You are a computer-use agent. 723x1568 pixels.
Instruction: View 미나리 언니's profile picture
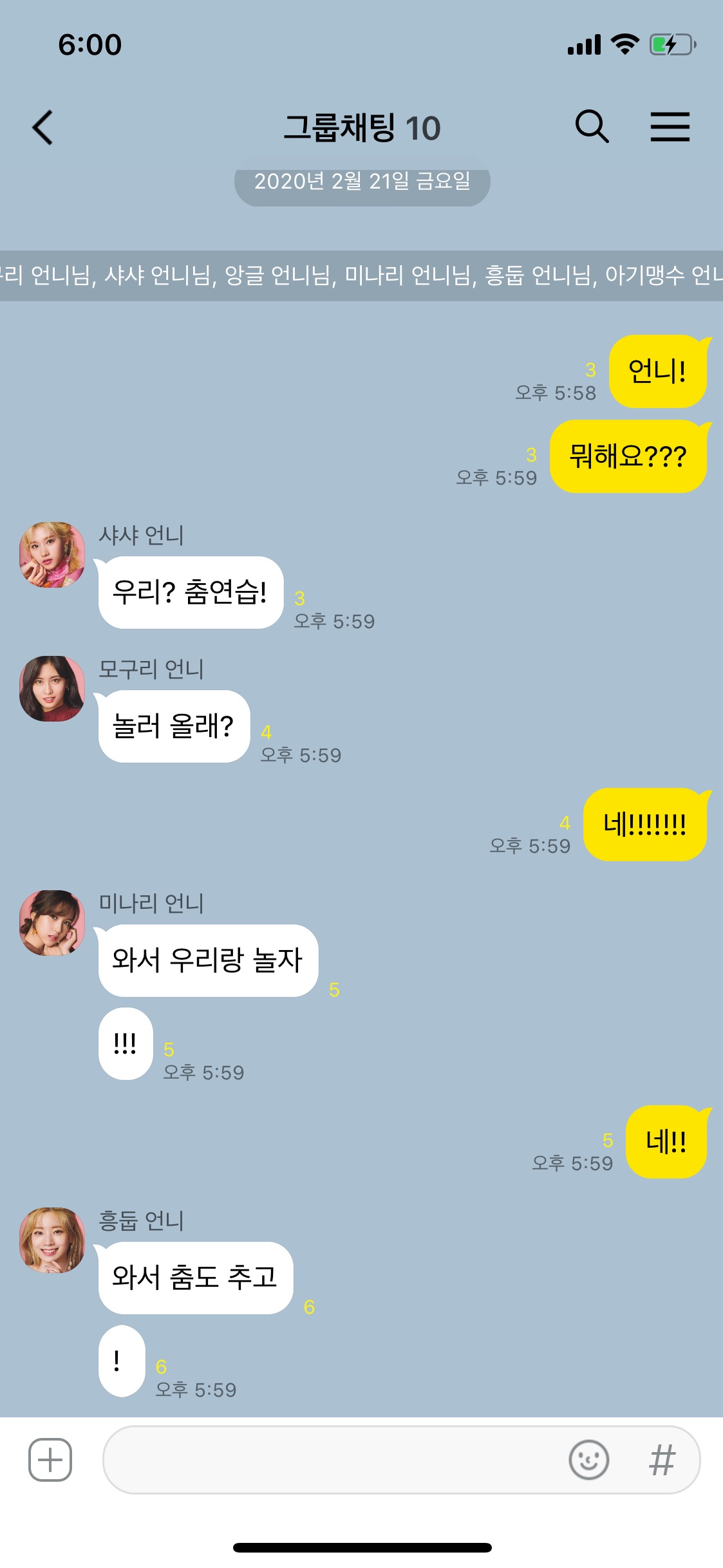pos(52,922)
